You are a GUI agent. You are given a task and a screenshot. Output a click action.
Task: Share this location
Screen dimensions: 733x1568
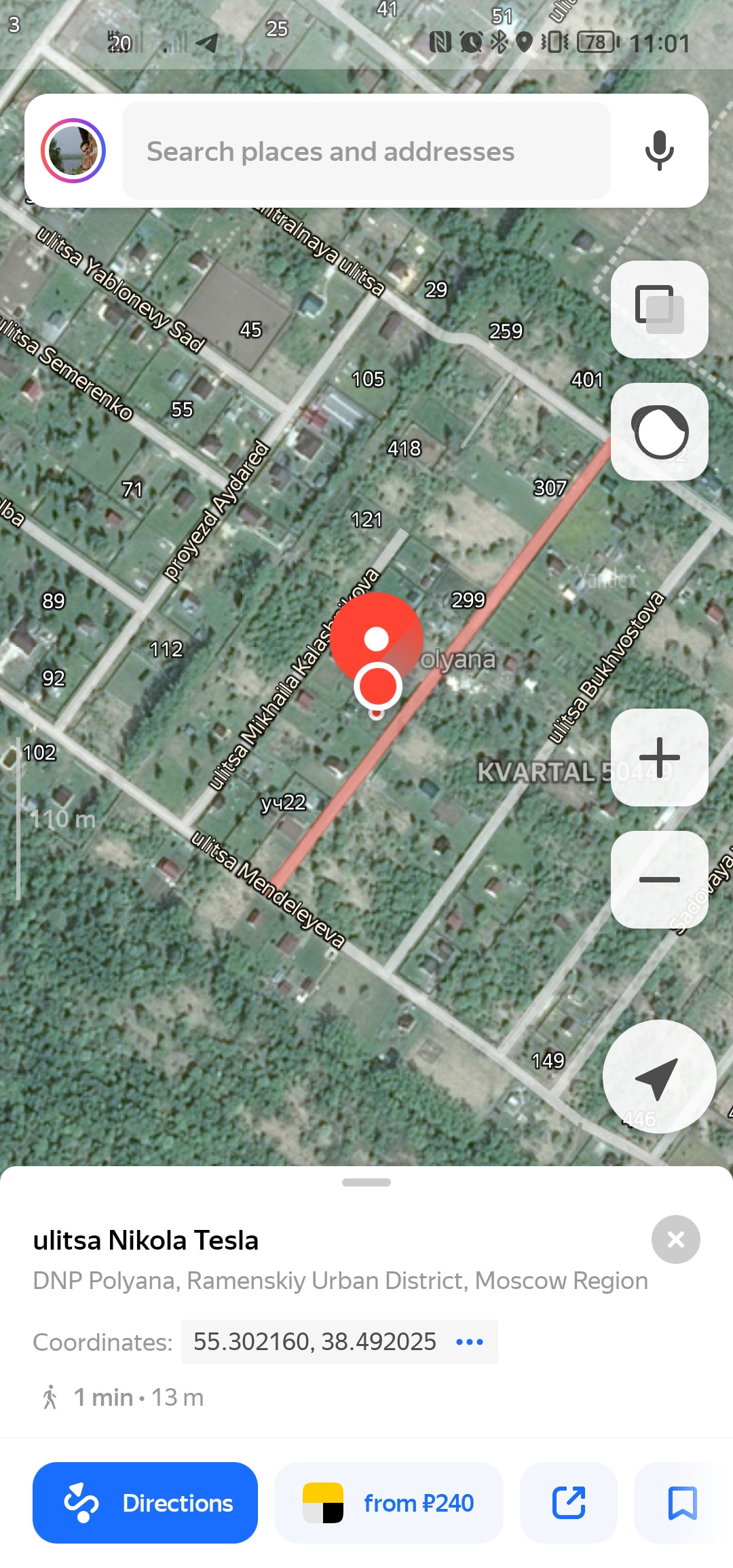pyautogui.click(x=569, y=1503)
